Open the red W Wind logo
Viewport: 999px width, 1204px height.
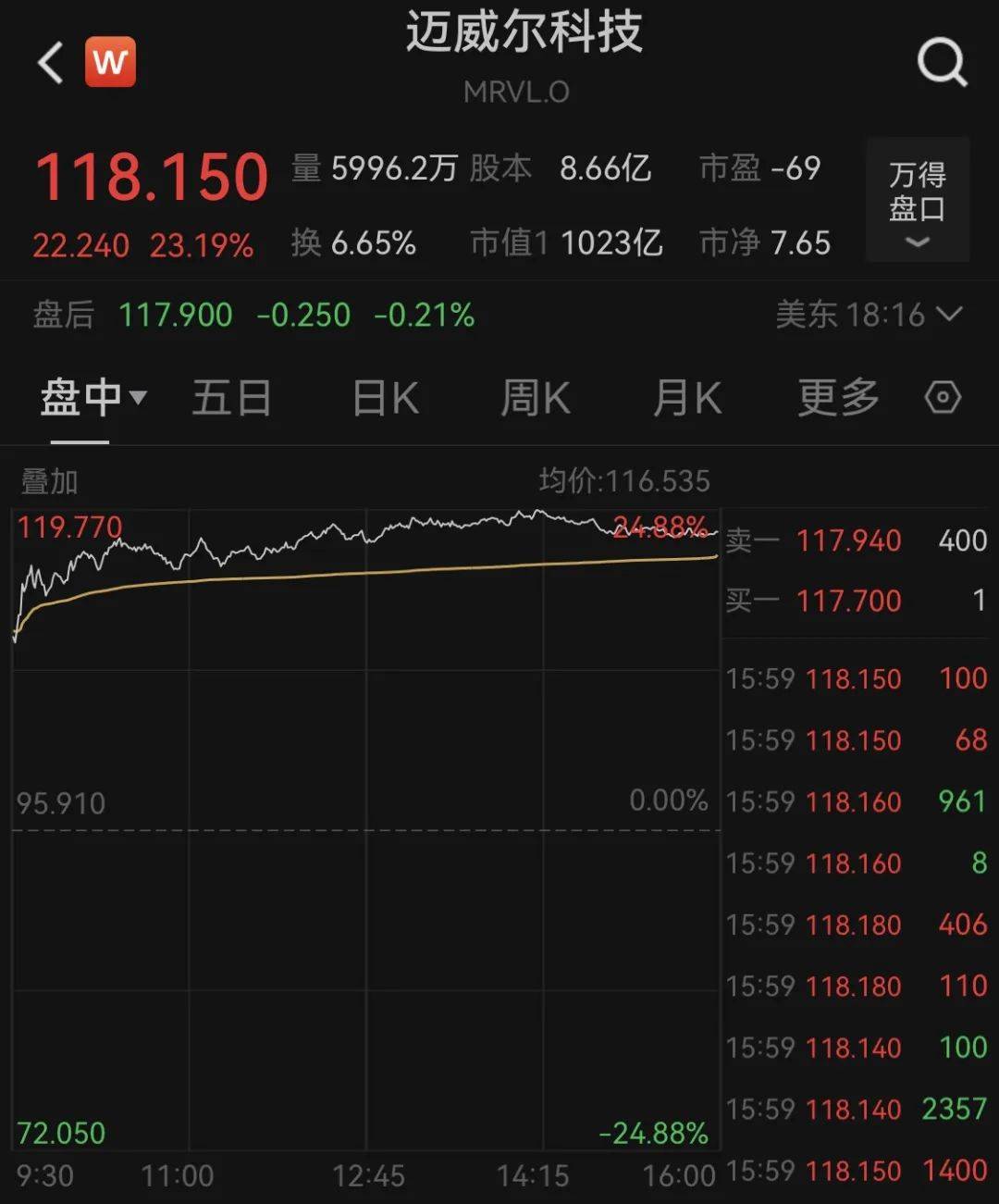point(110,62)
